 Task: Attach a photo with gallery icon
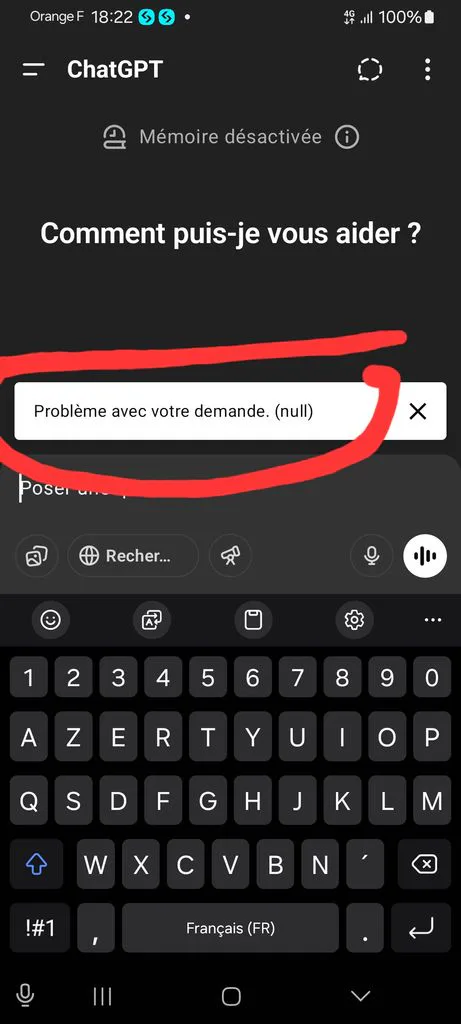[x=36, y=556]
